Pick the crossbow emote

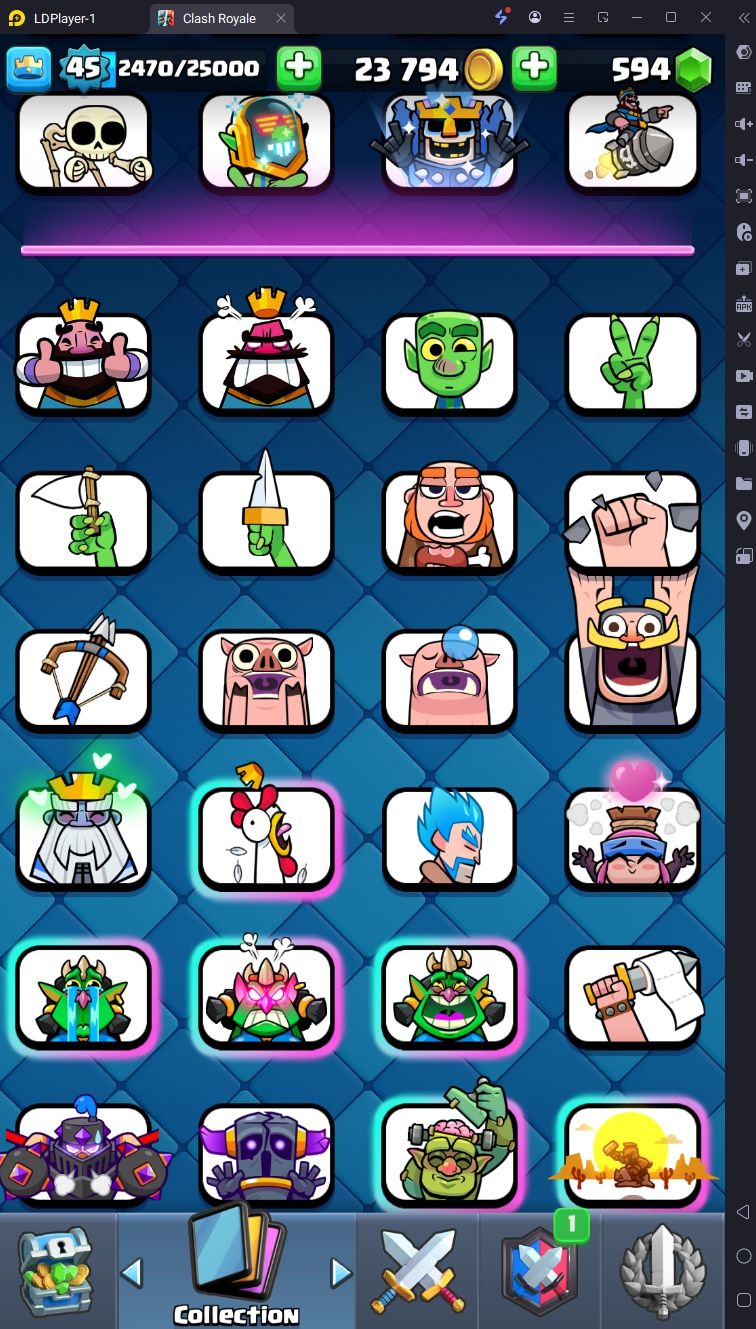[x=83, y=679]
